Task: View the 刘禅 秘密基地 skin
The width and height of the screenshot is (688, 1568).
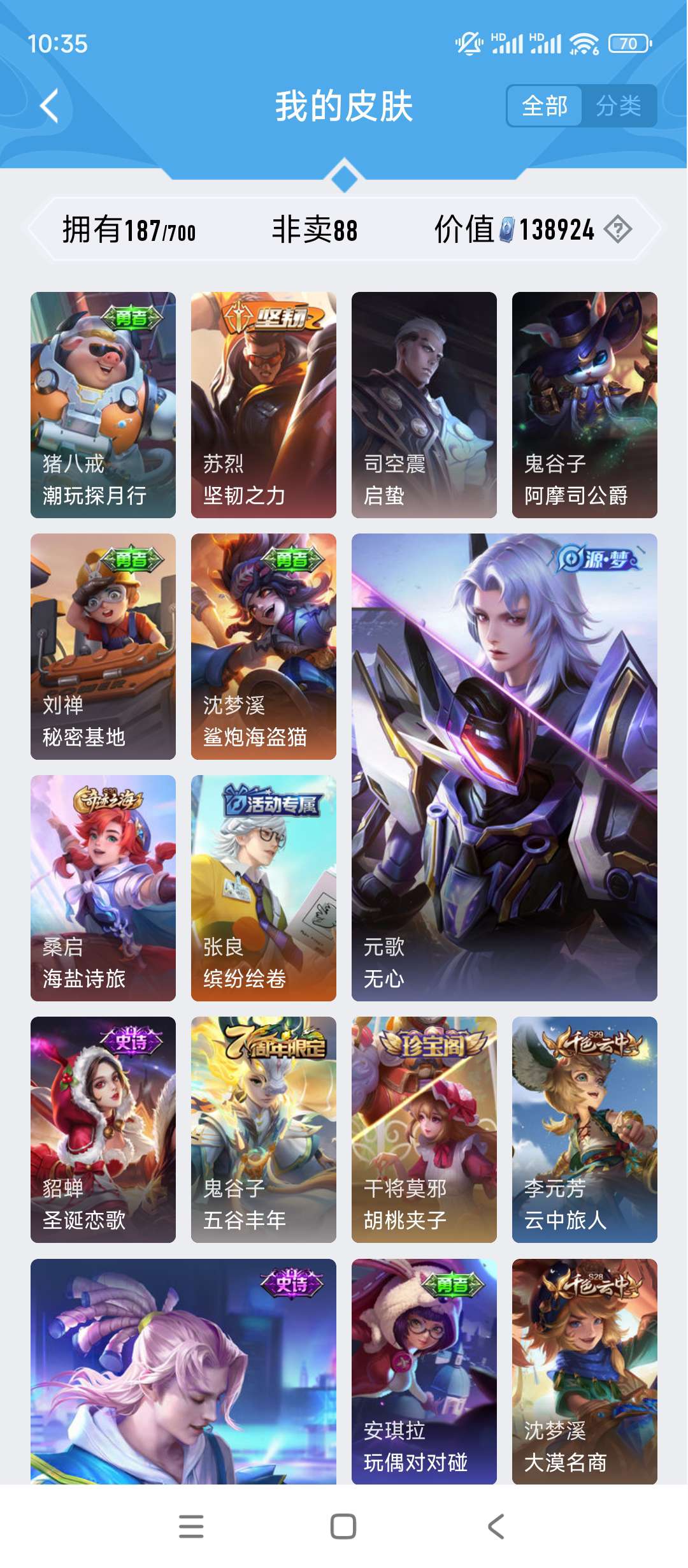Action: click(x=103, y=646)
